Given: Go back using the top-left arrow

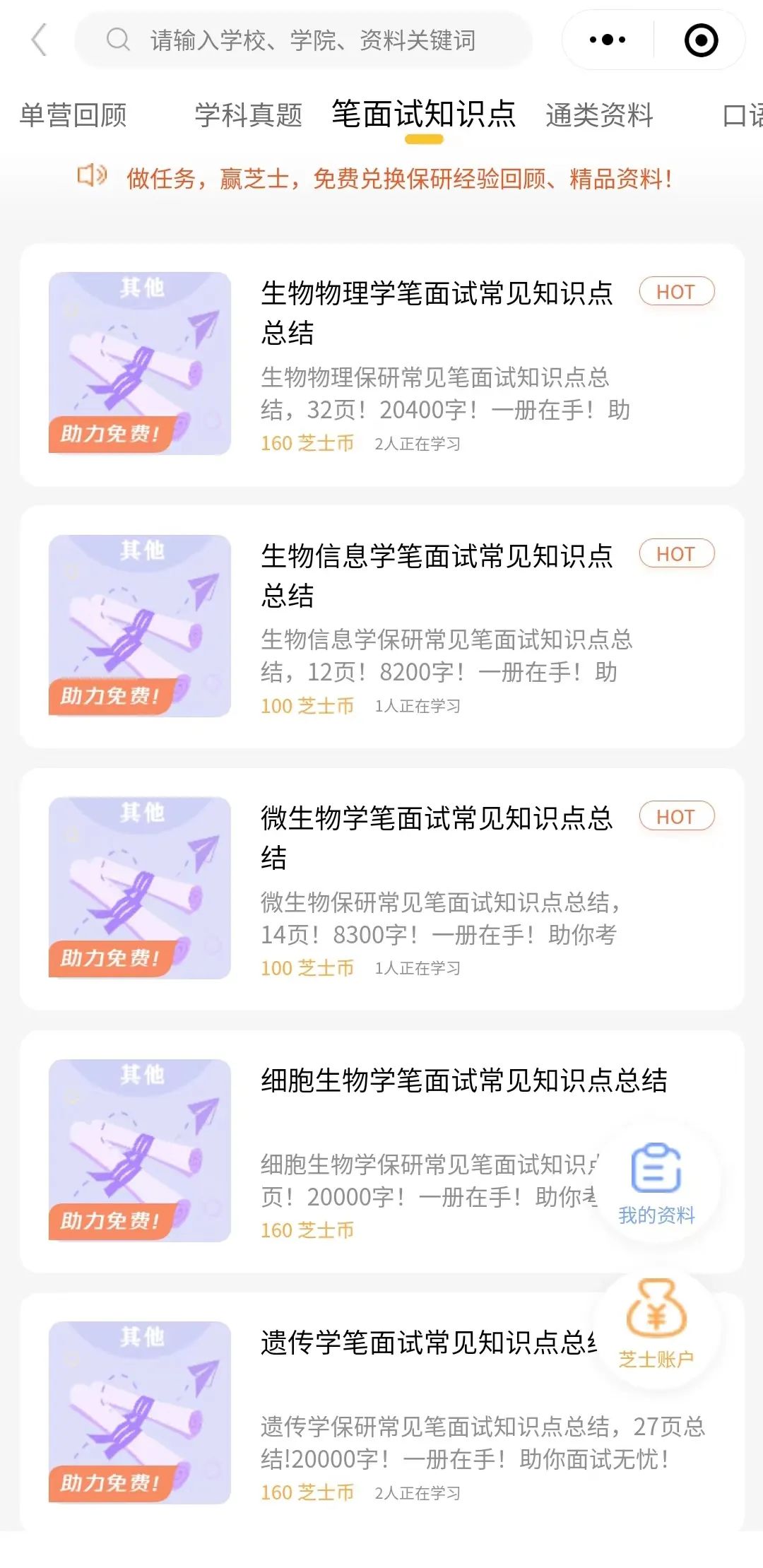Looking at the screenshot, I should [40, 40].
